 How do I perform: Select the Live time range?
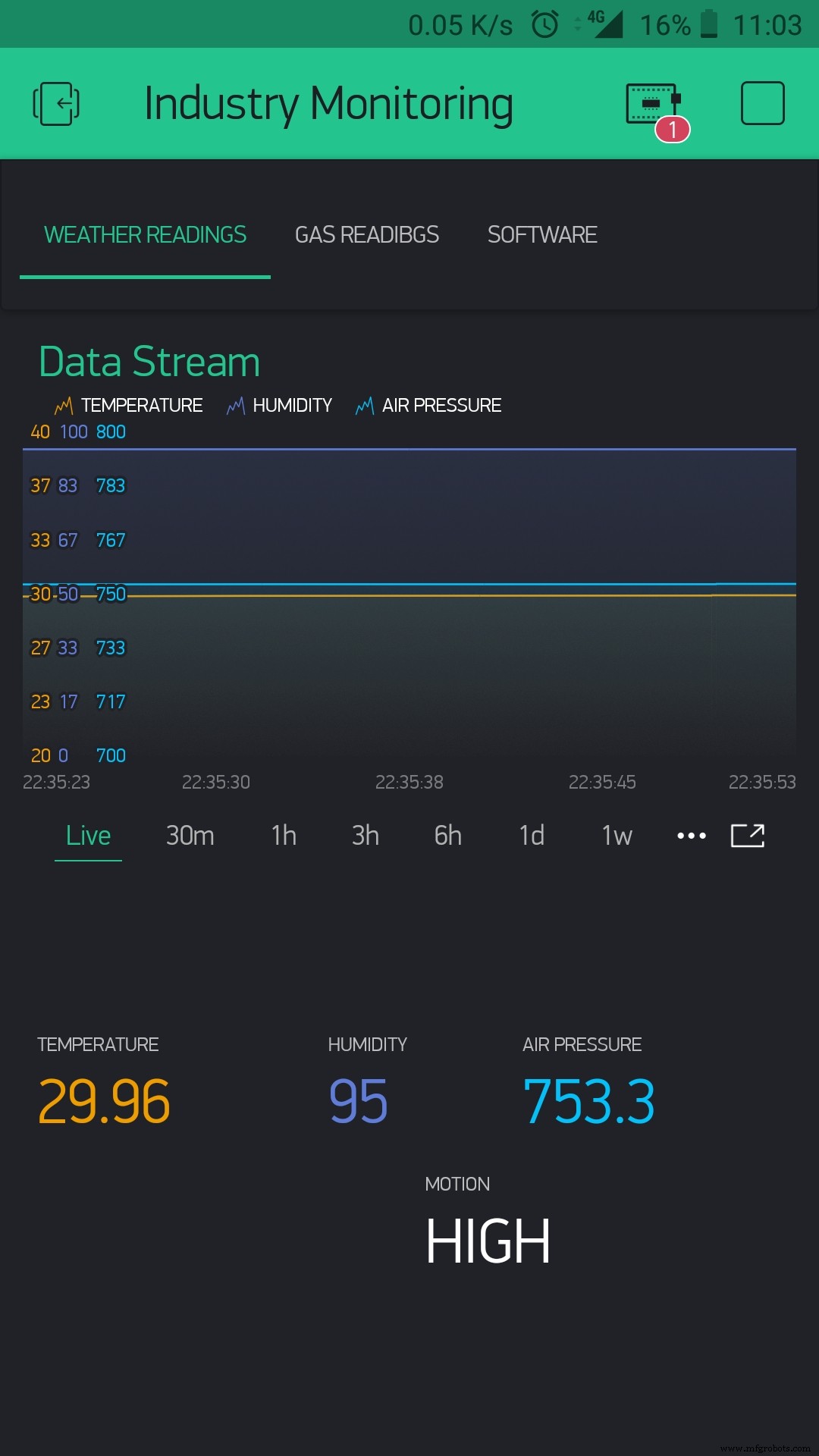[x=88, y=836]
